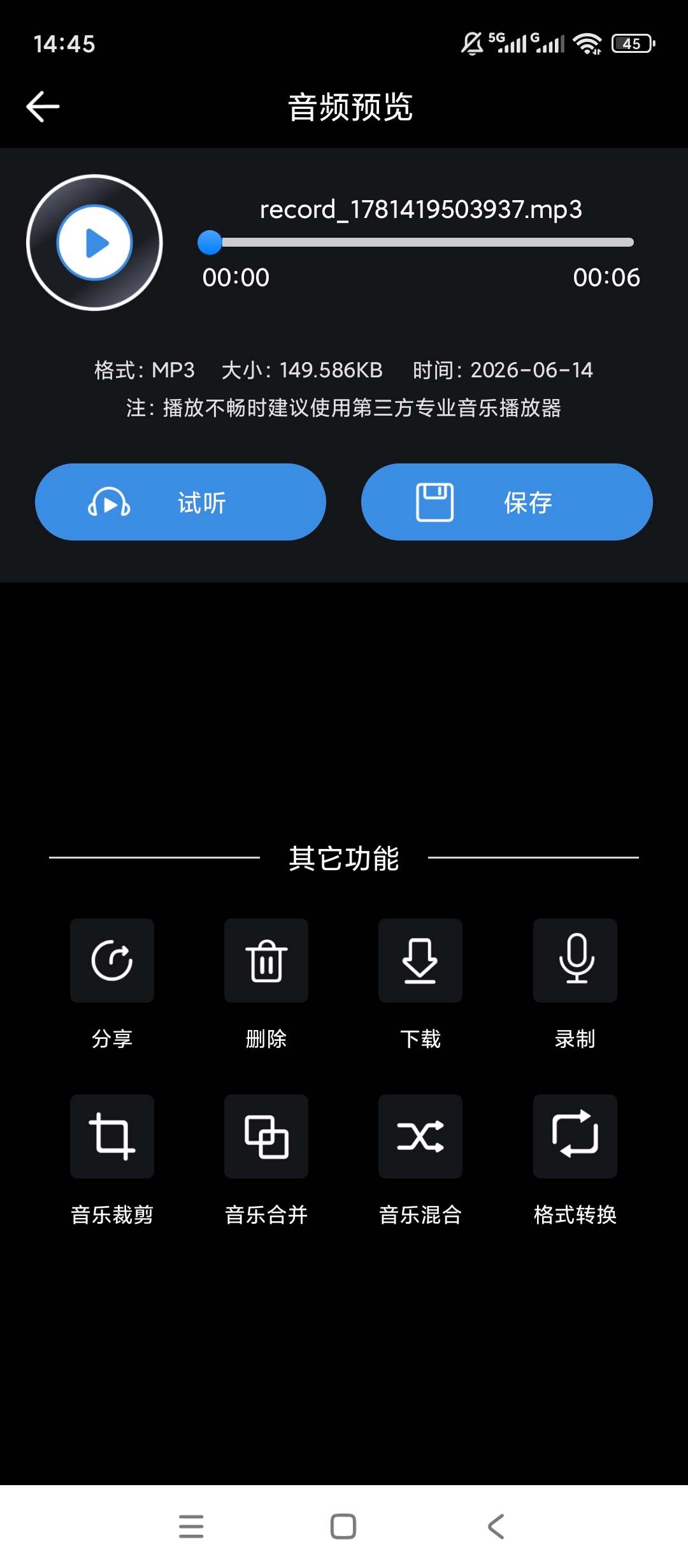Screen dimensions: 688x1568
Task: Go back using the top-left arrow
Action: [x=43, y=106]
